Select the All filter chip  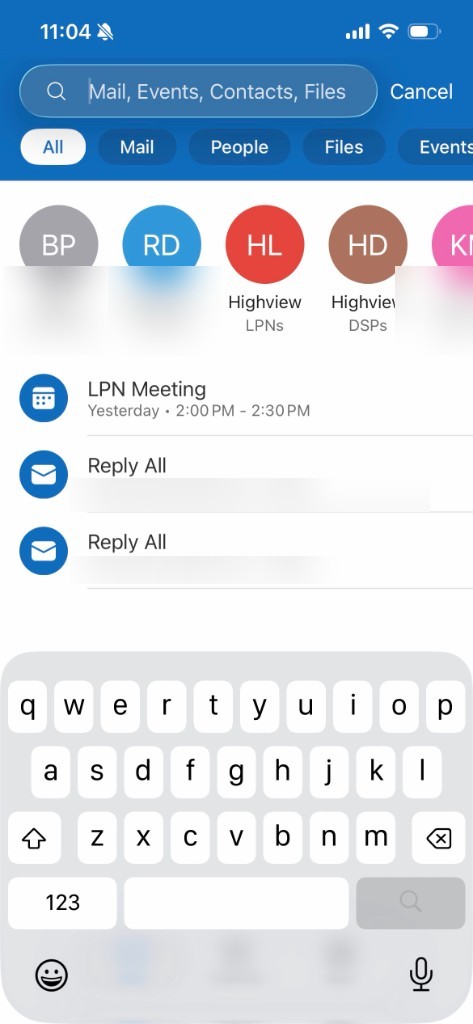pos(53,147)
